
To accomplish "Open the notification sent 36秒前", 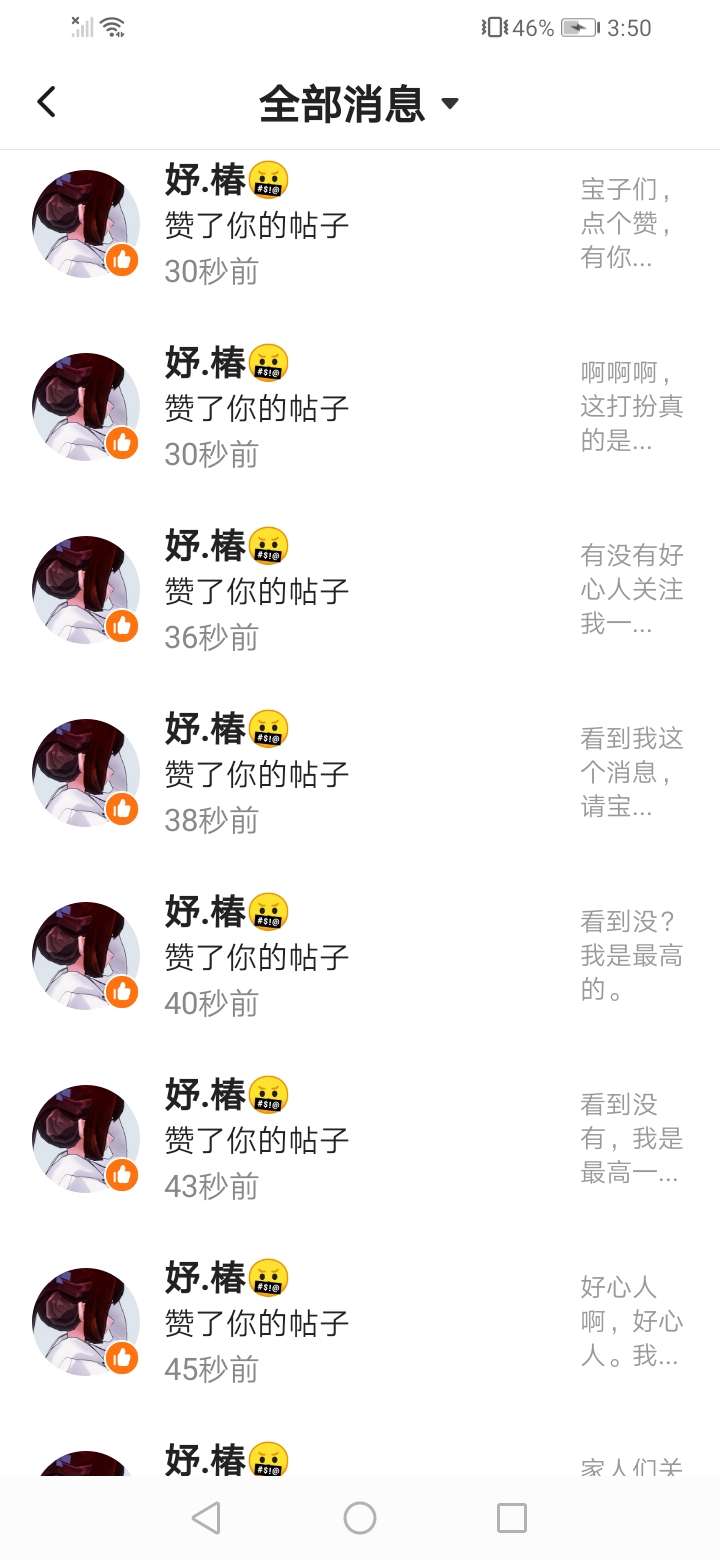I will (x=360, y=590).
